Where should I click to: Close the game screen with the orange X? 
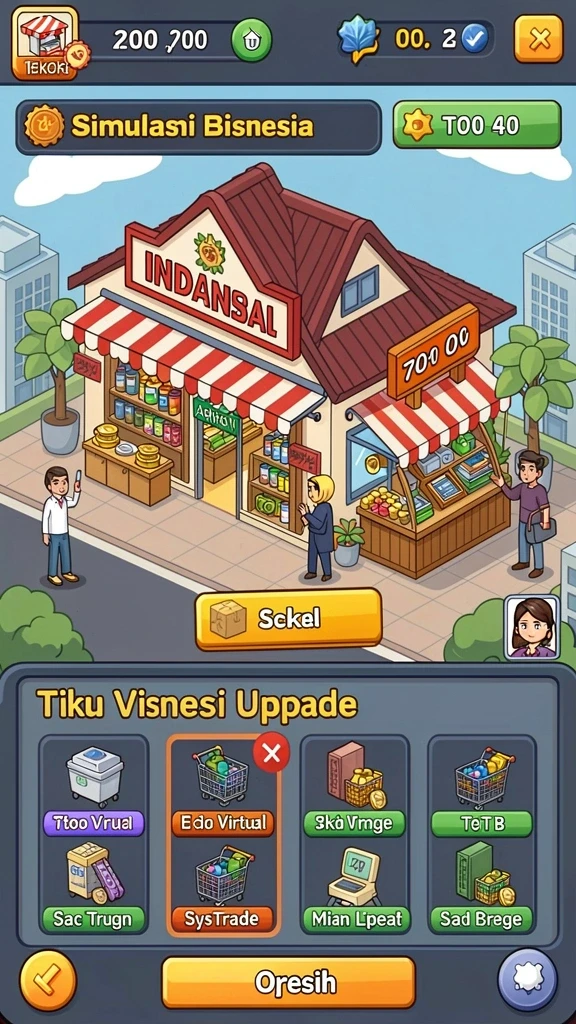pyautogui.click(x=538, y=40)
